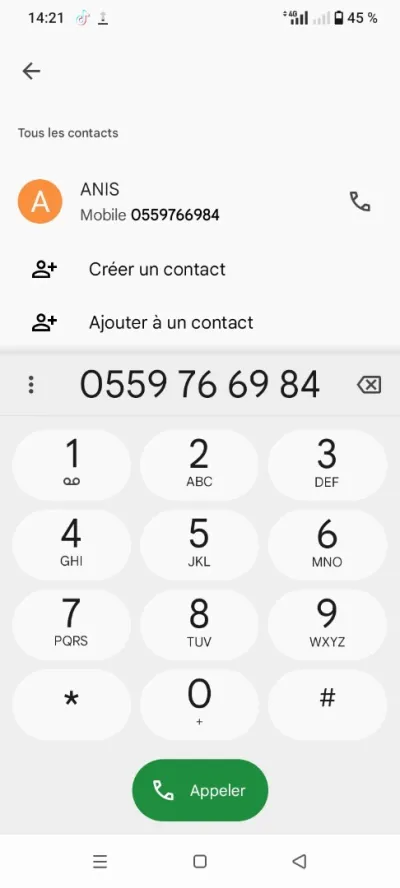
Task: Select Créer un contact
Action: click(x=200, y=269)
